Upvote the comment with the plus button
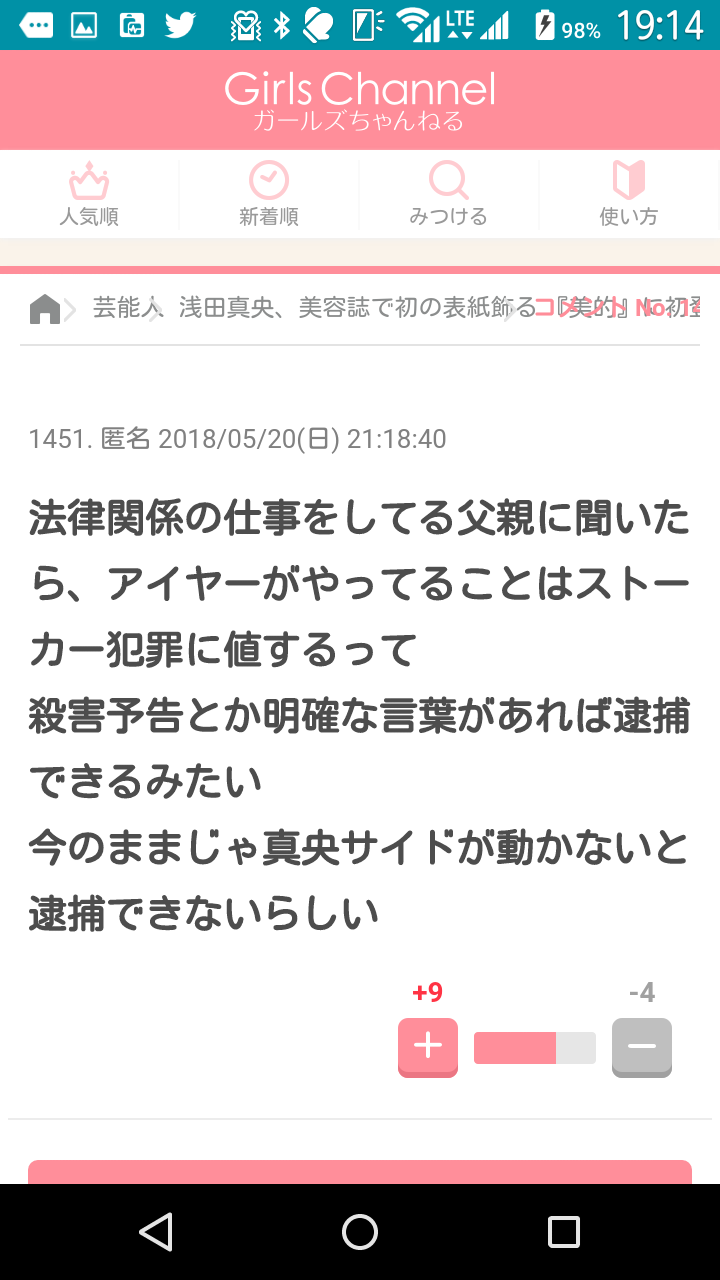Screen dimensions: 720x1280 pyautogui.click(x=428, y=1047)
